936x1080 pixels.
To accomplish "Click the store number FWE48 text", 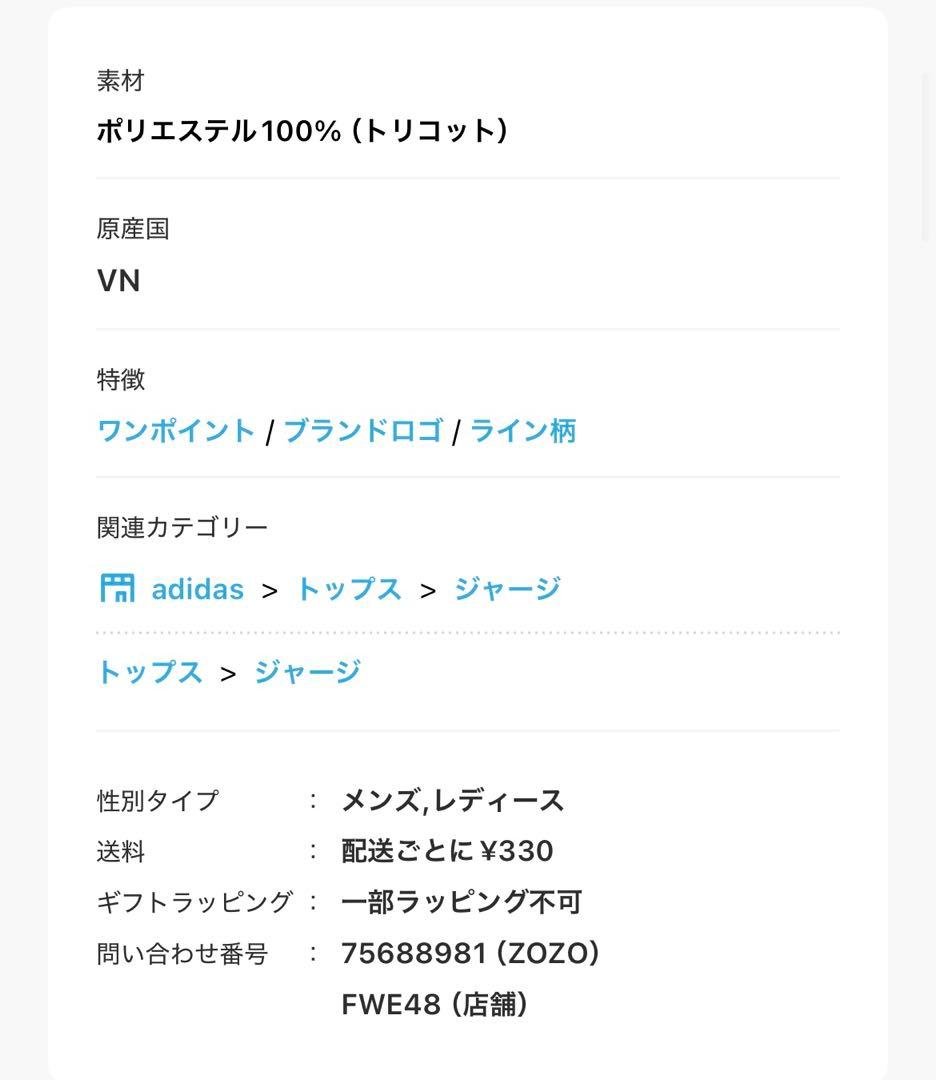I will point(434,1004).
